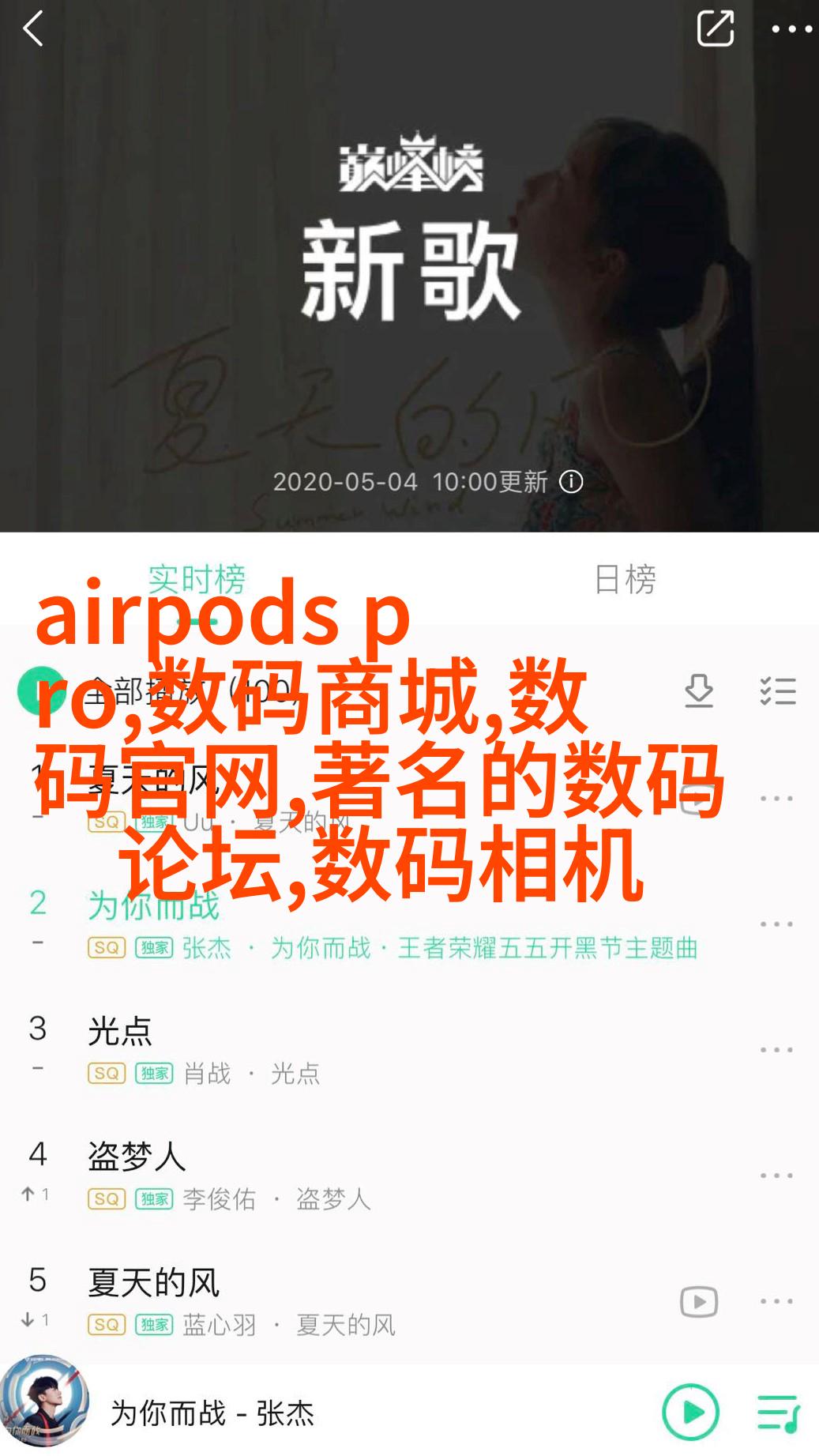Screen dimensions: 819x1456
Task: Open the top-right overflow menu
Action: (791, 30)
